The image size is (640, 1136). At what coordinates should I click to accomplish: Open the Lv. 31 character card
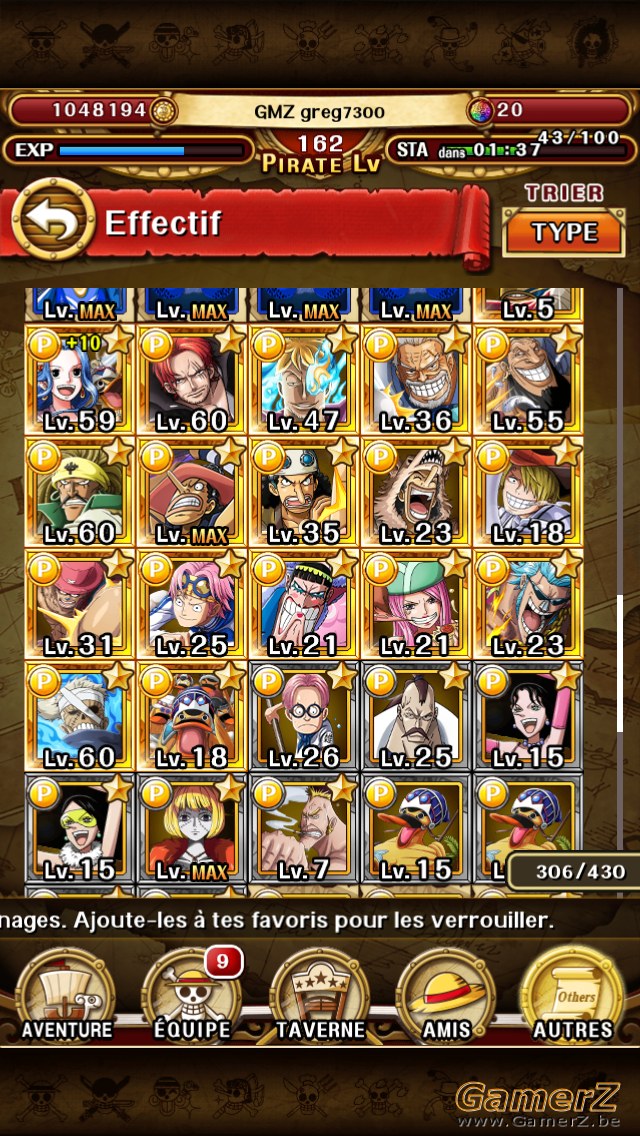click(x=80, y=605)
